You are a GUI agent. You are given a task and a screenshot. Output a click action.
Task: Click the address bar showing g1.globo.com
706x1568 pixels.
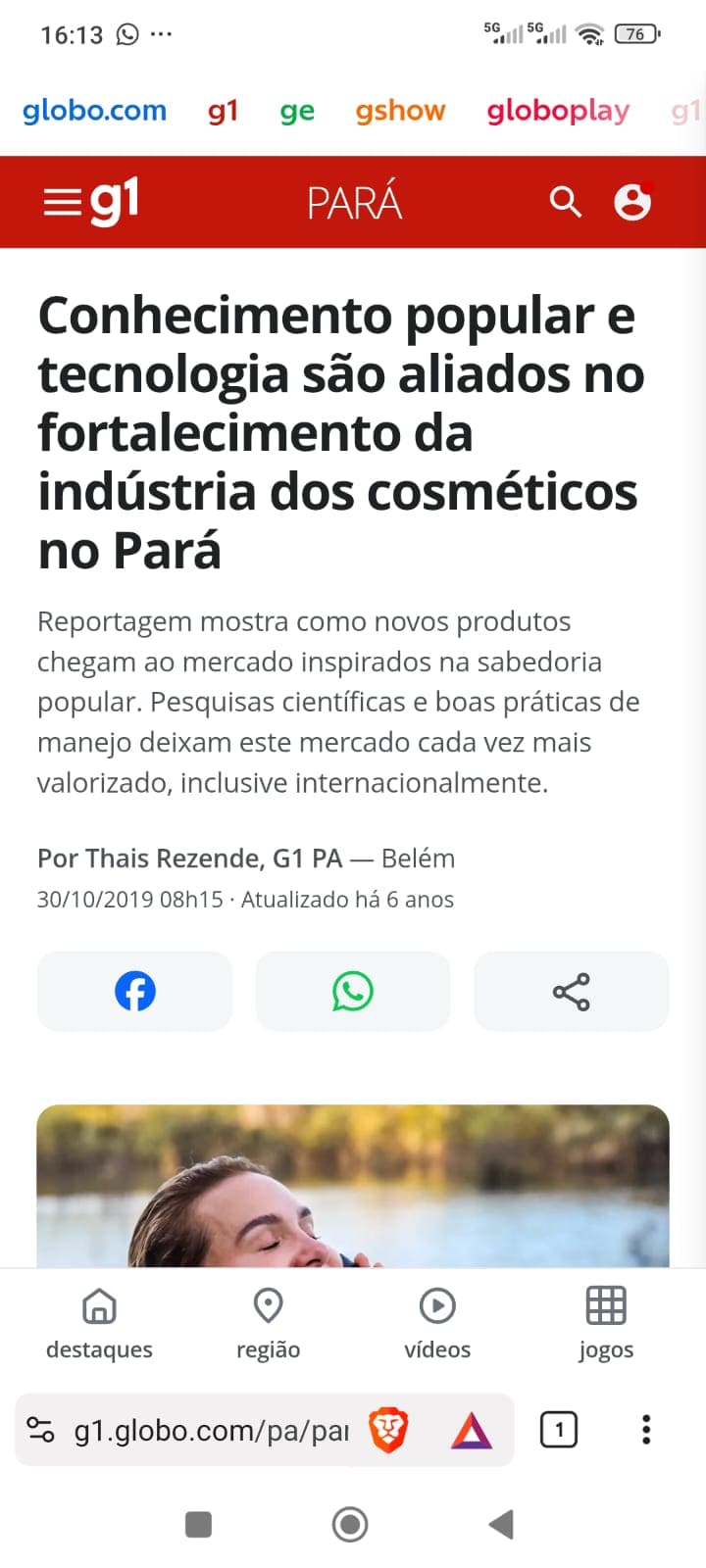206,1430
